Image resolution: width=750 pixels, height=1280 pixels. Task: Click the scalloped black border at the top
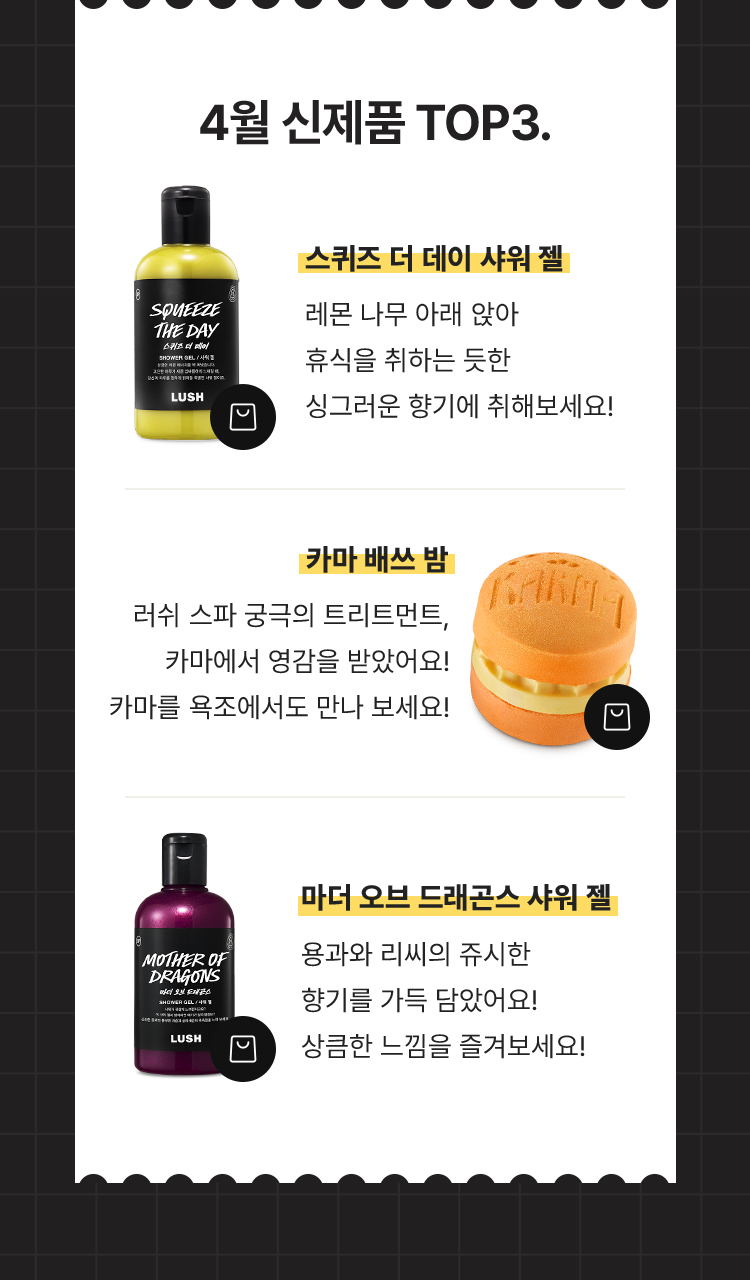tap(374, 8)
